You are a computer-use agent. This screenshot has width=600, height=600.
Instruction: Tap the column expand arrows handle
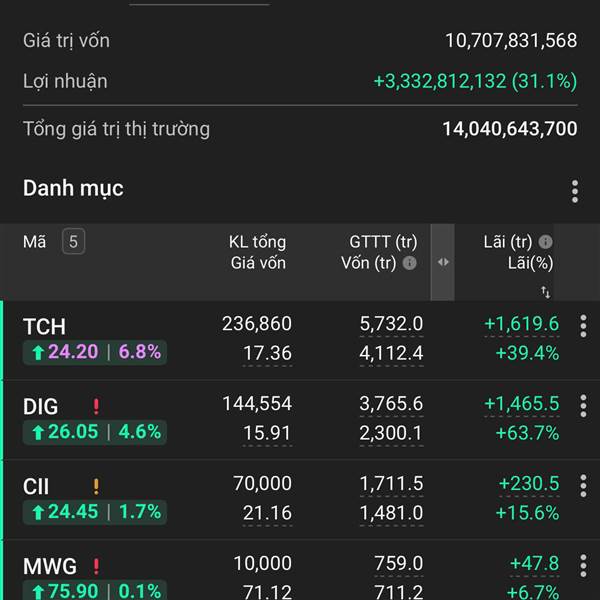click(443, 262)
